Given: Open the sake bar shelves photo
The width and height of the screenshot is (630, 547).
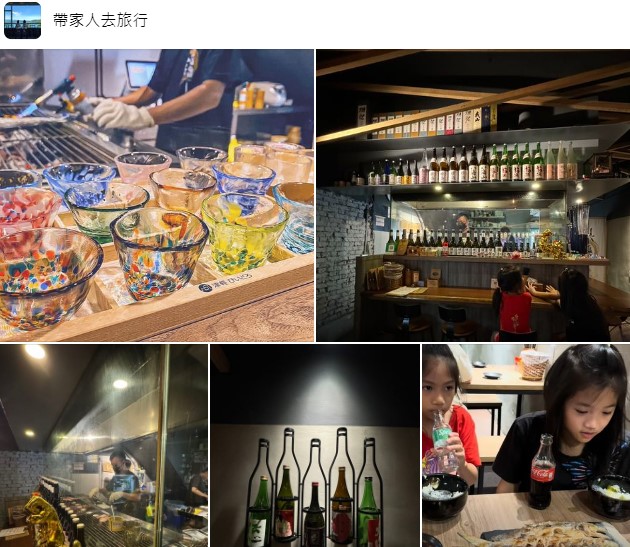Looking at the screenshot, I should [x=473, y=195].
